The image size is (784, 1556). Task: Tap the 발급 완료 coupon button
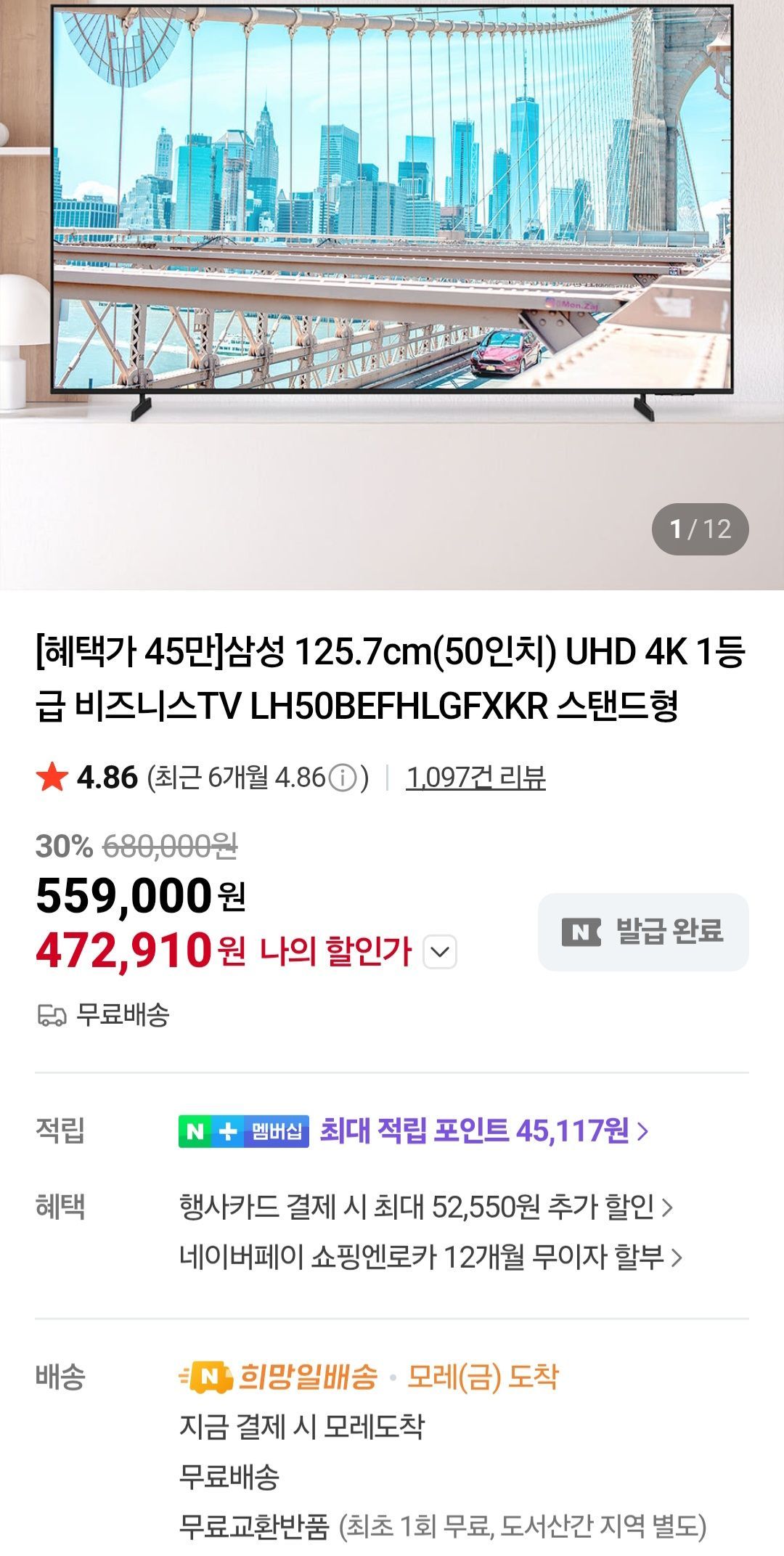[643, 932]
